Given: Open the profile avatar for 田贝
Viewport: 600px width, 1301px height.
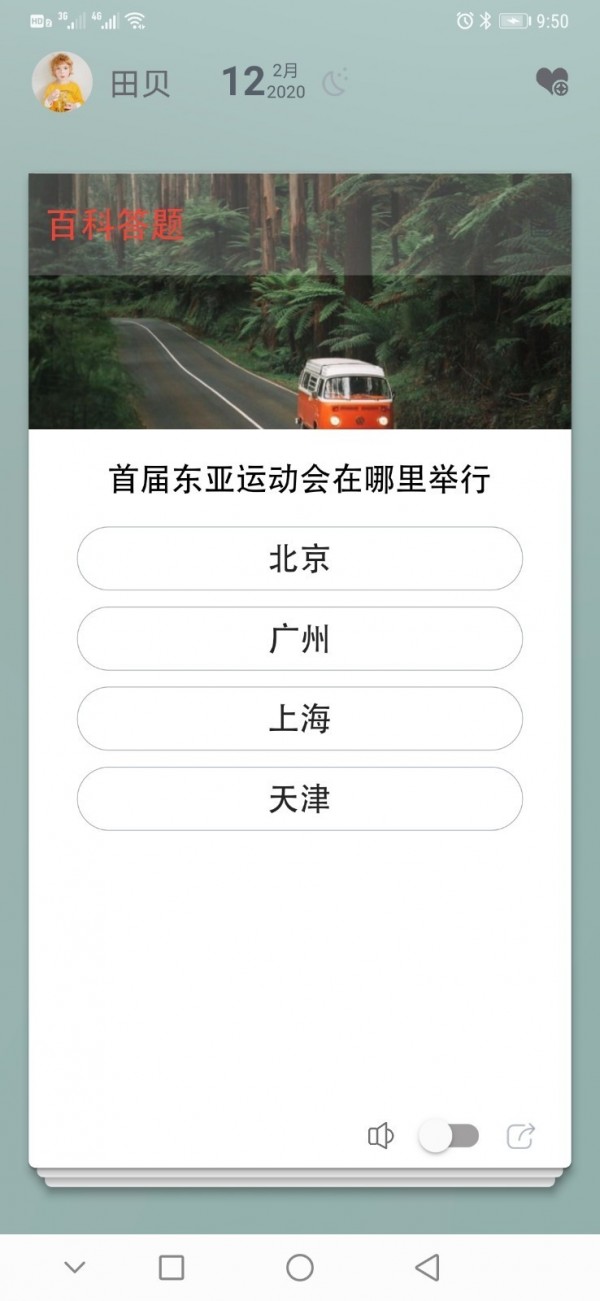Looking at the screenshot, I should click(63, 82).
